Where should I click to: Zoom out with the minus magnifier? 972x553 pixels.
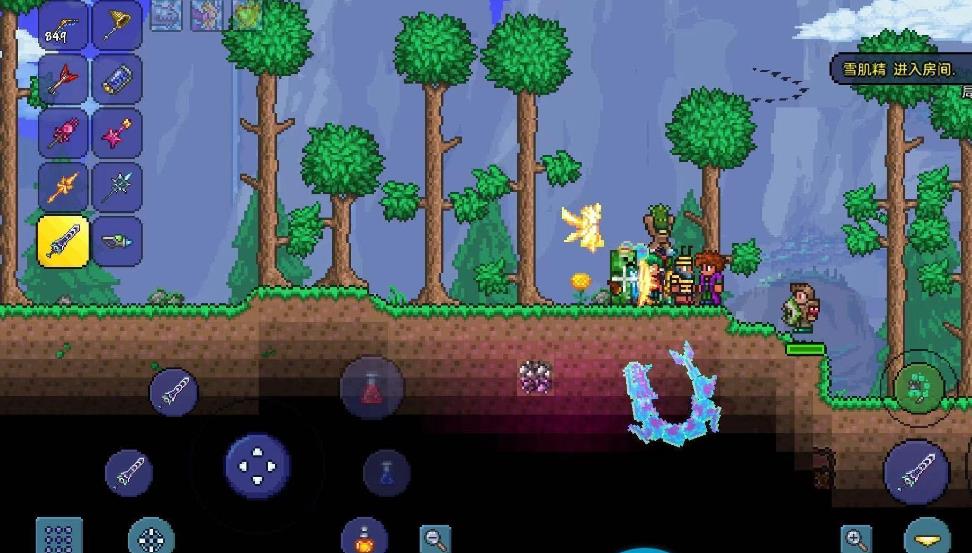(x=435, y=539)
